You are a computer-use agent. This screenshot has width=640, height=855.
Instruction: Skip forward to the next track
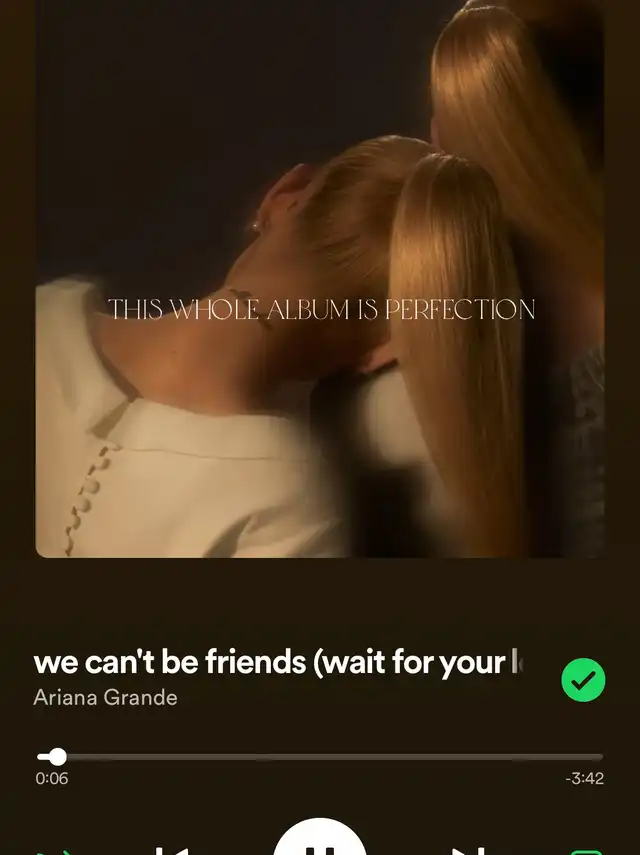[468, 851]
